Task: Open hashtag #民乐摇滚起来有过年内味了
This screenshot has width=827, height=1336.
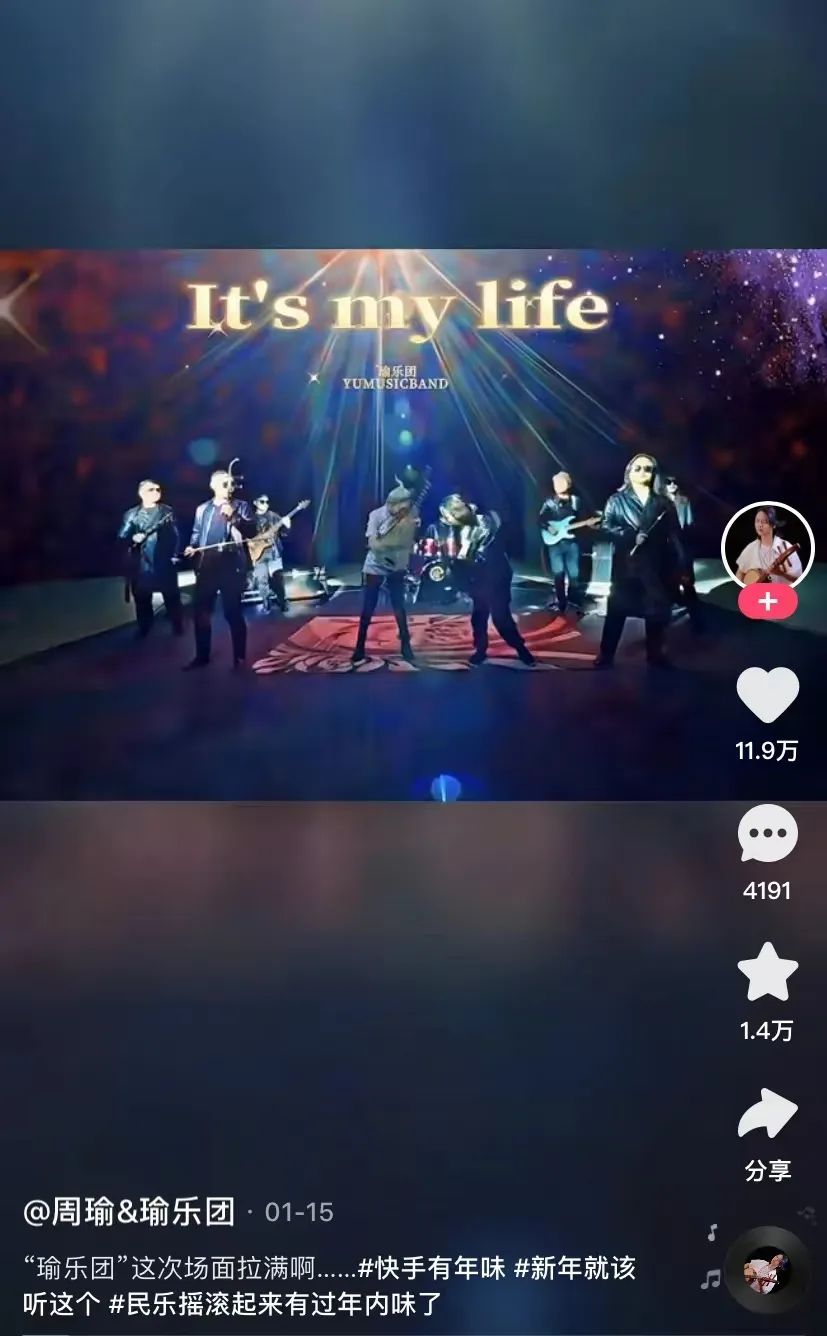Action: coord(275,1304)
